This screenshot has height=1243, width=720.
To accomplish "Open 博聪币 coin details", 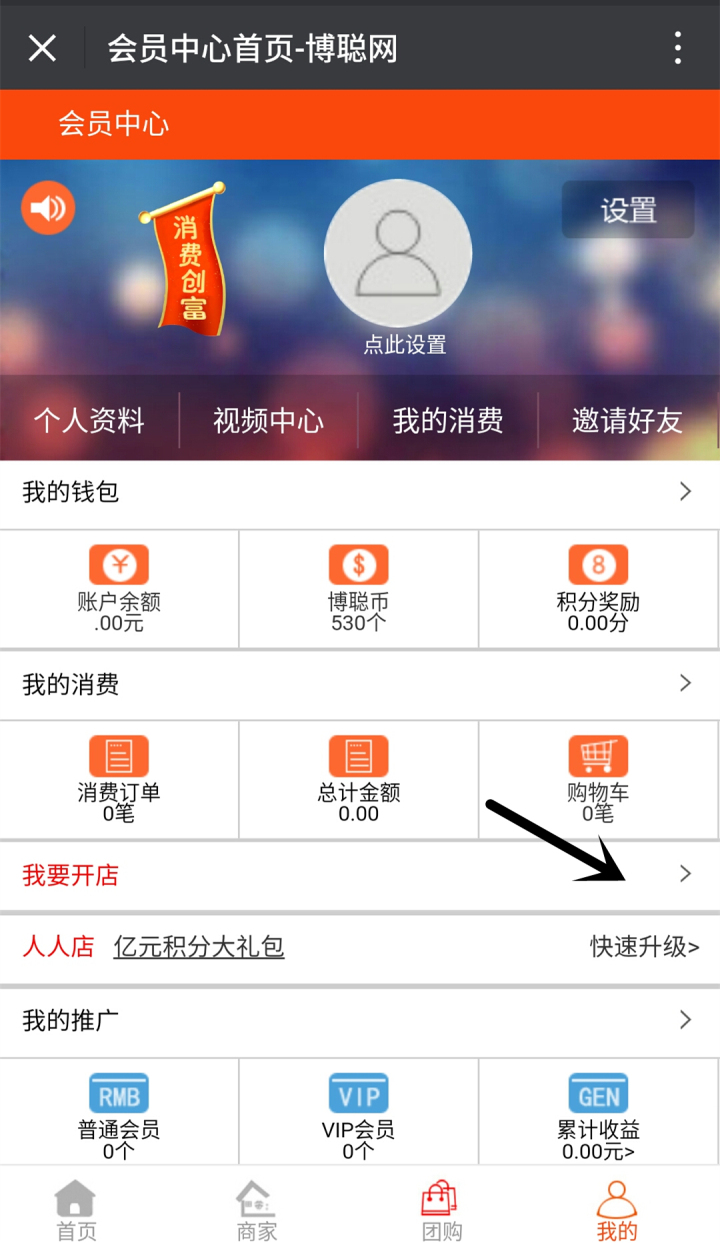I will pos(359,588).
